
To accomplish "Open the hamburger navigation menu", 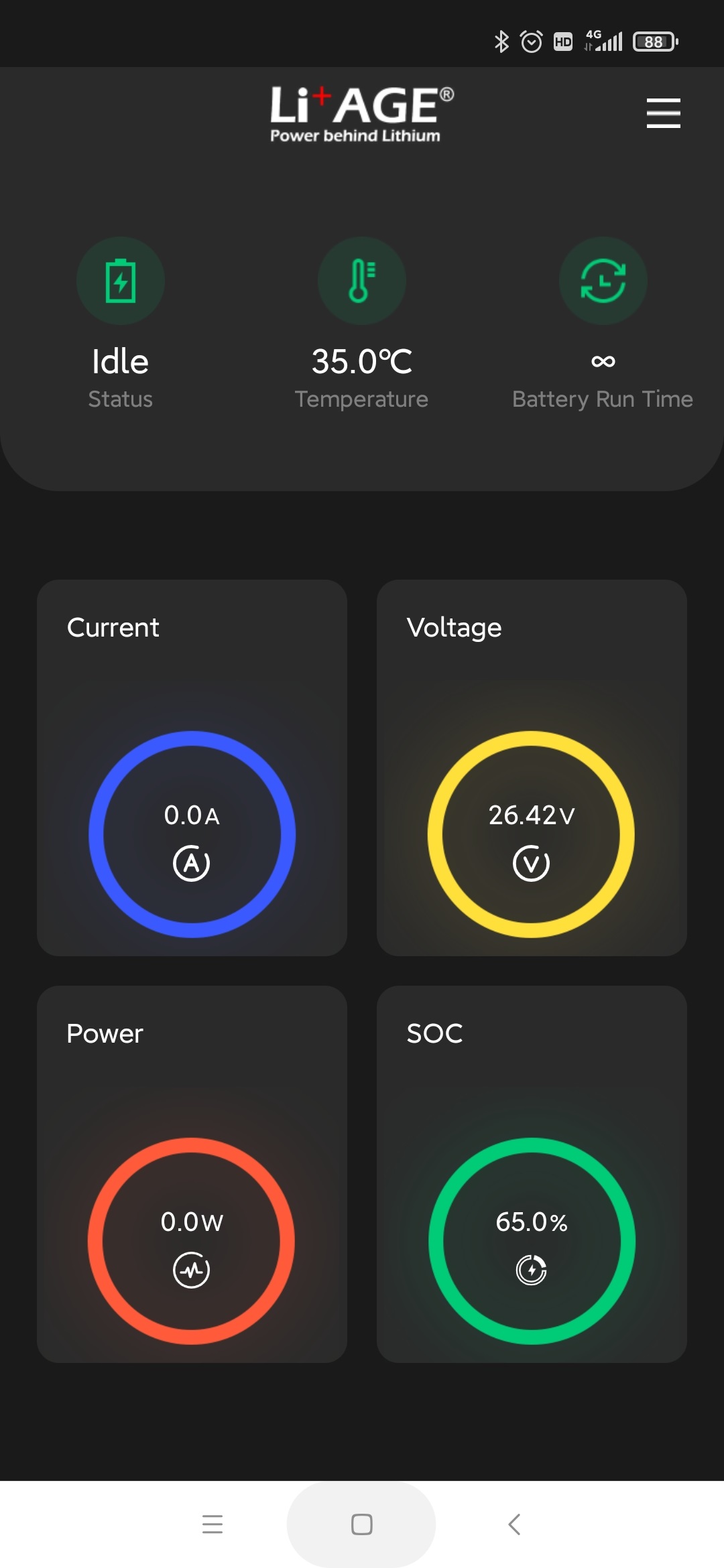I will click(x=663, y=113).
